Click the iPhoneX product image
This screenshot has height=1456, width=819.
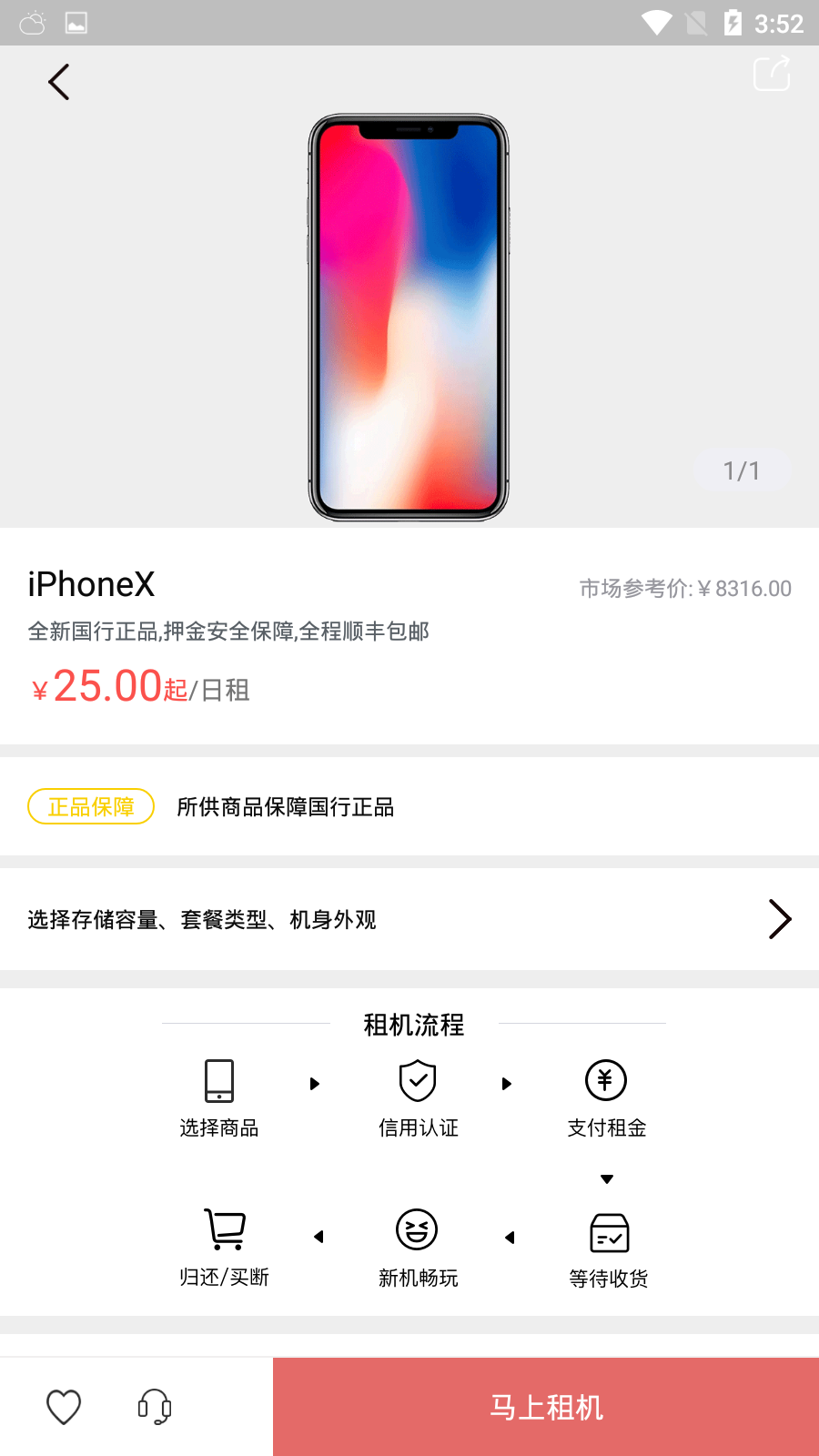pos(409,314)
